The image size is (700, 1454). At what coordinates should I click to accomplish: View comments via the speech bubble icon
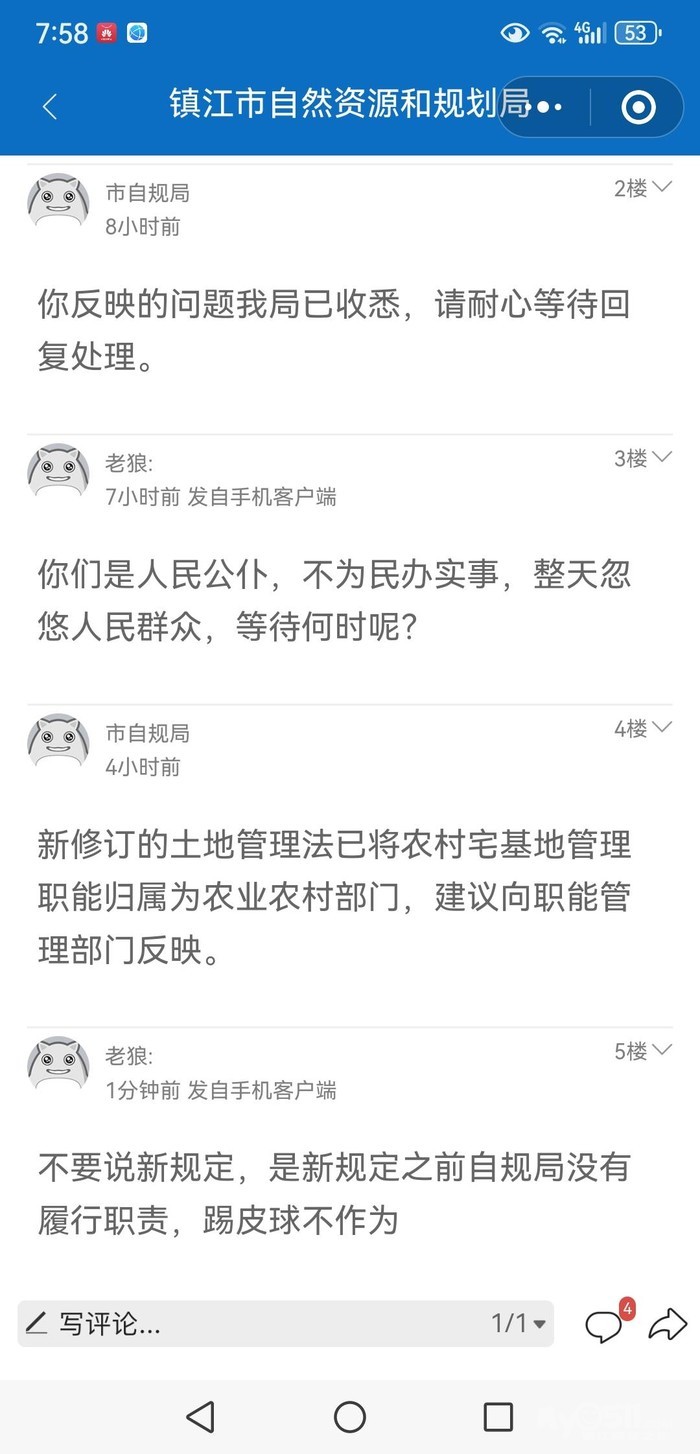(604, 1325)
